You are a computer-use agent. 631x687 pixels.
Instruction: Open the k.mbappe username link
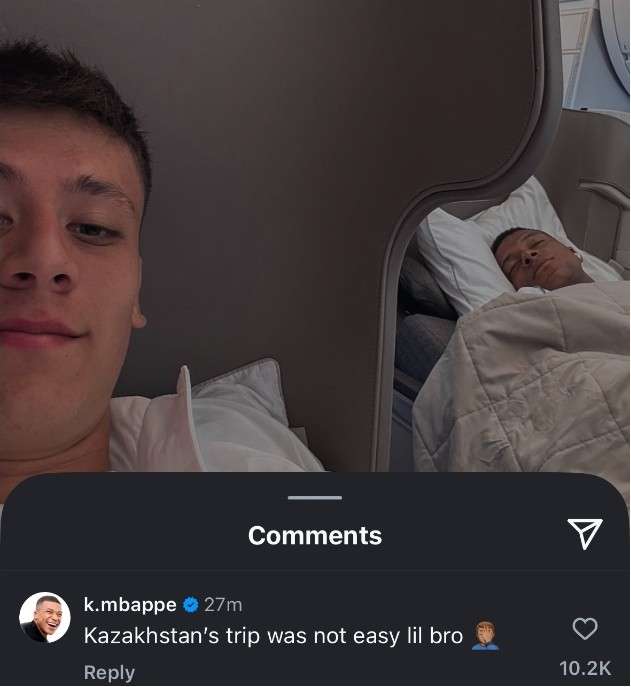(129, 605)
